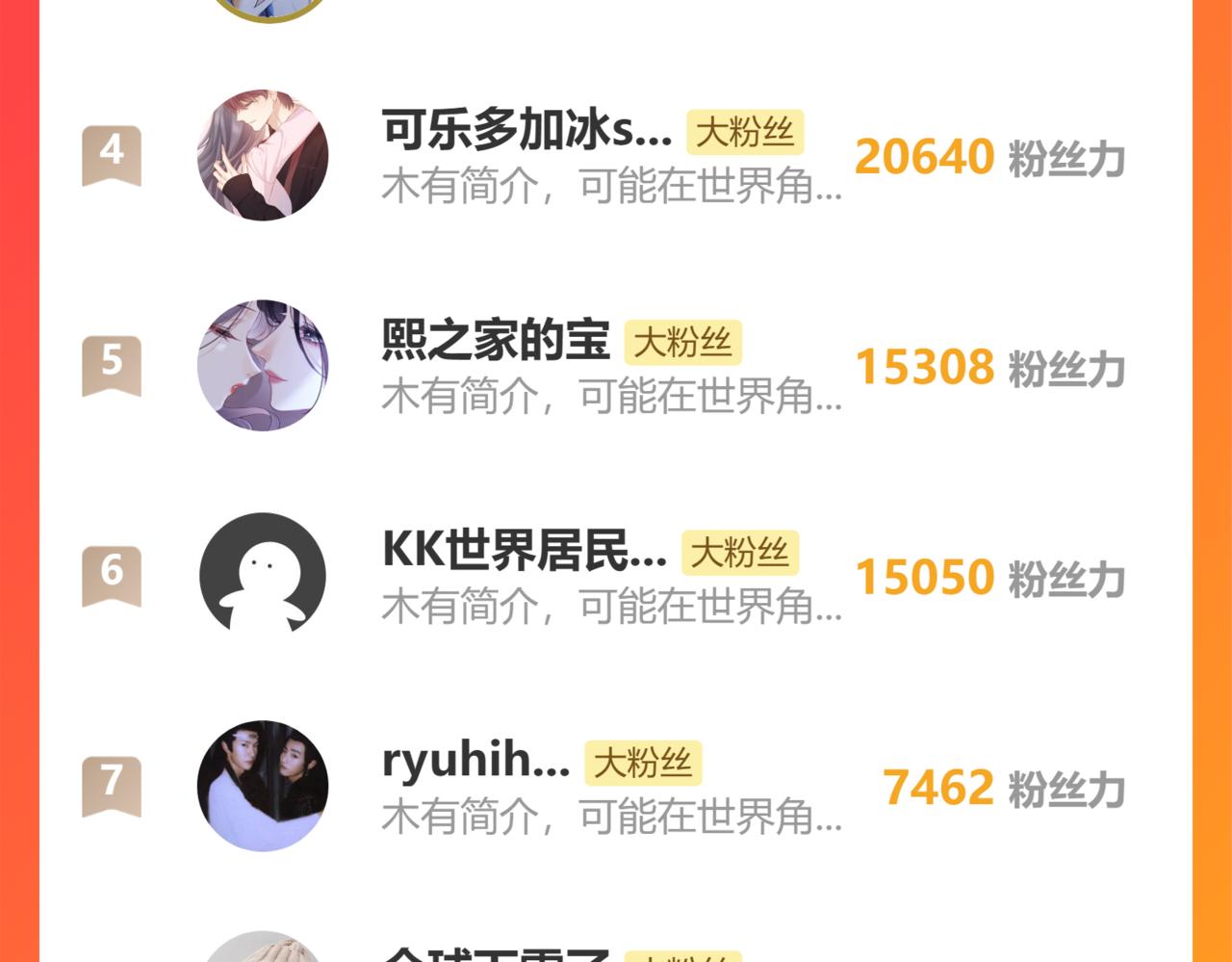1232x962 pixels.
Task: Open 熙之家的宝's ranking entry
Action: (495, 341)
